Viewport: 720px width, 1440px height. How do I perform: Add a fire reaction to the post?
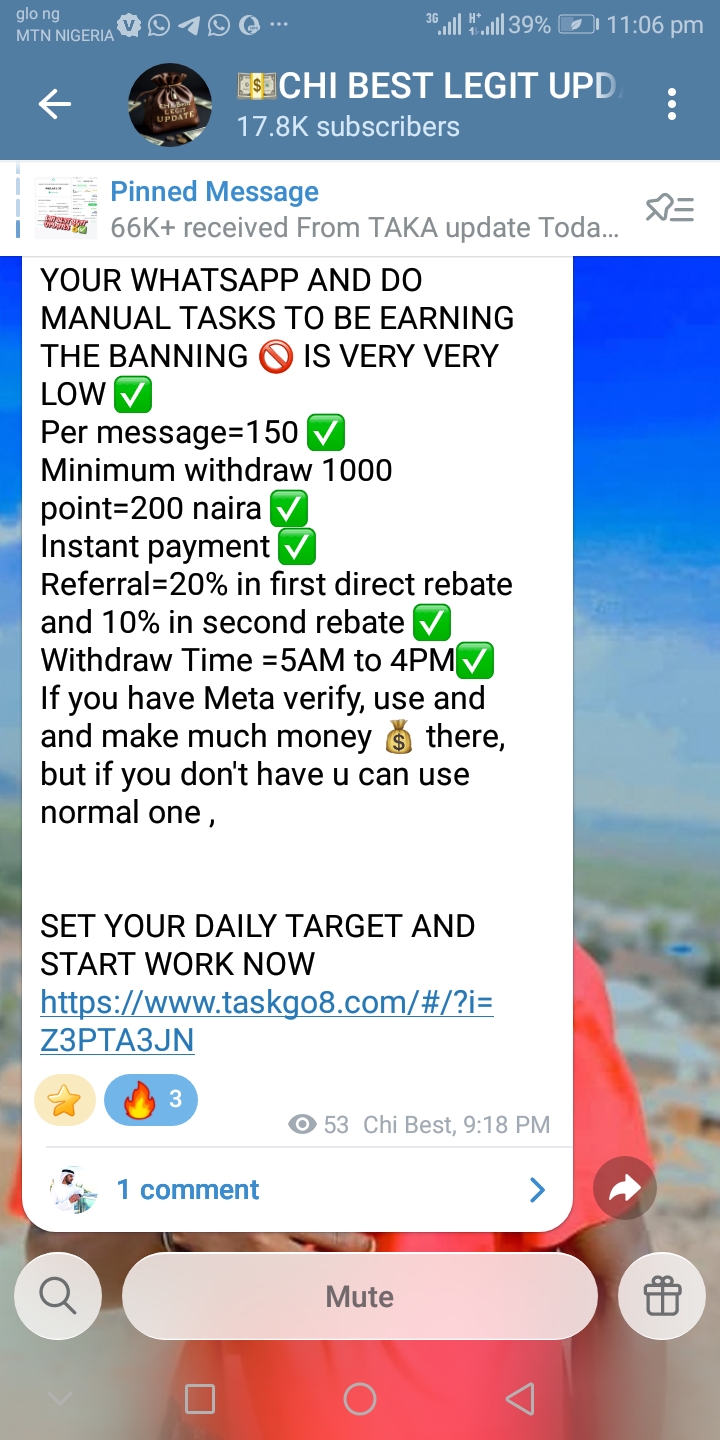(x=151, y=1101)
